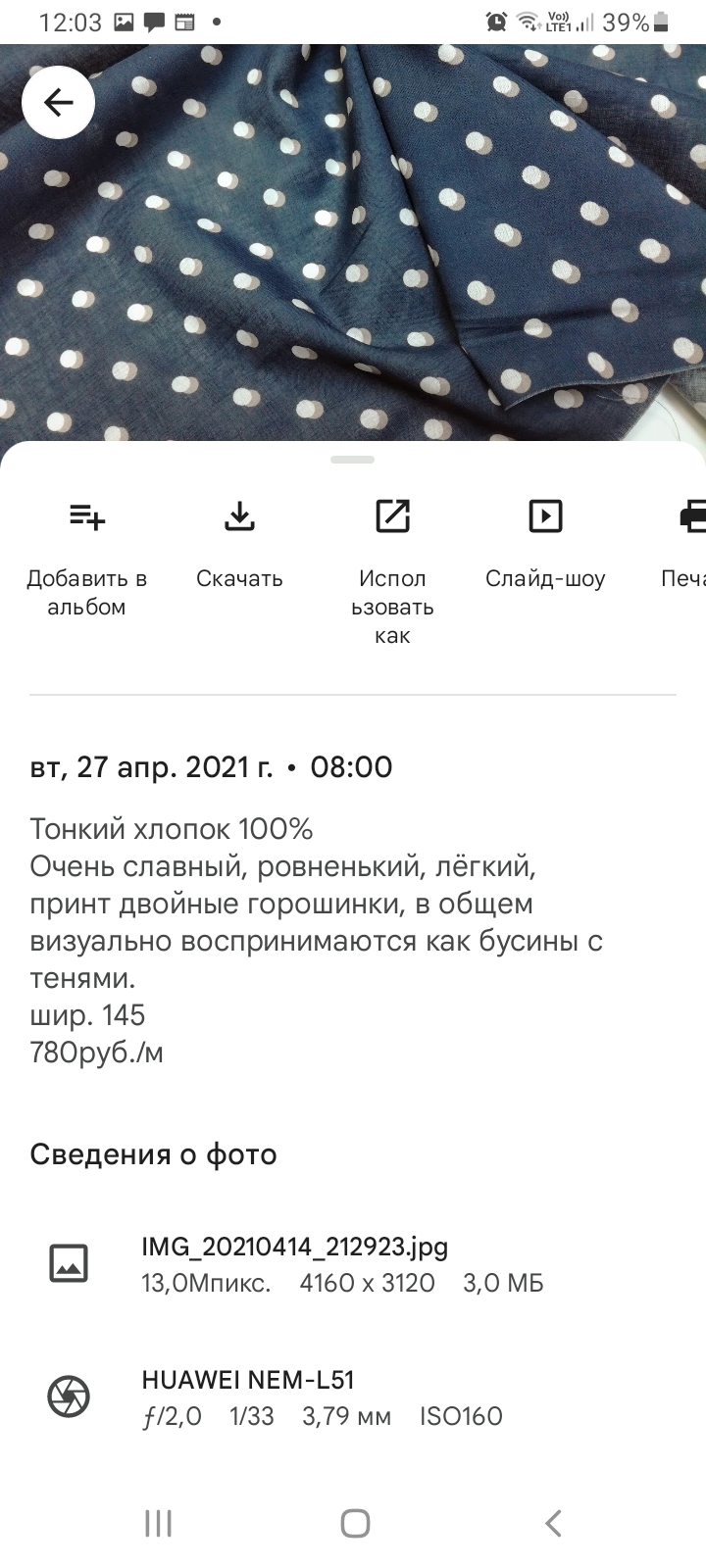The image size is (706, 1568).
Task: Go to the system home screen
Action: point(355,1523)
